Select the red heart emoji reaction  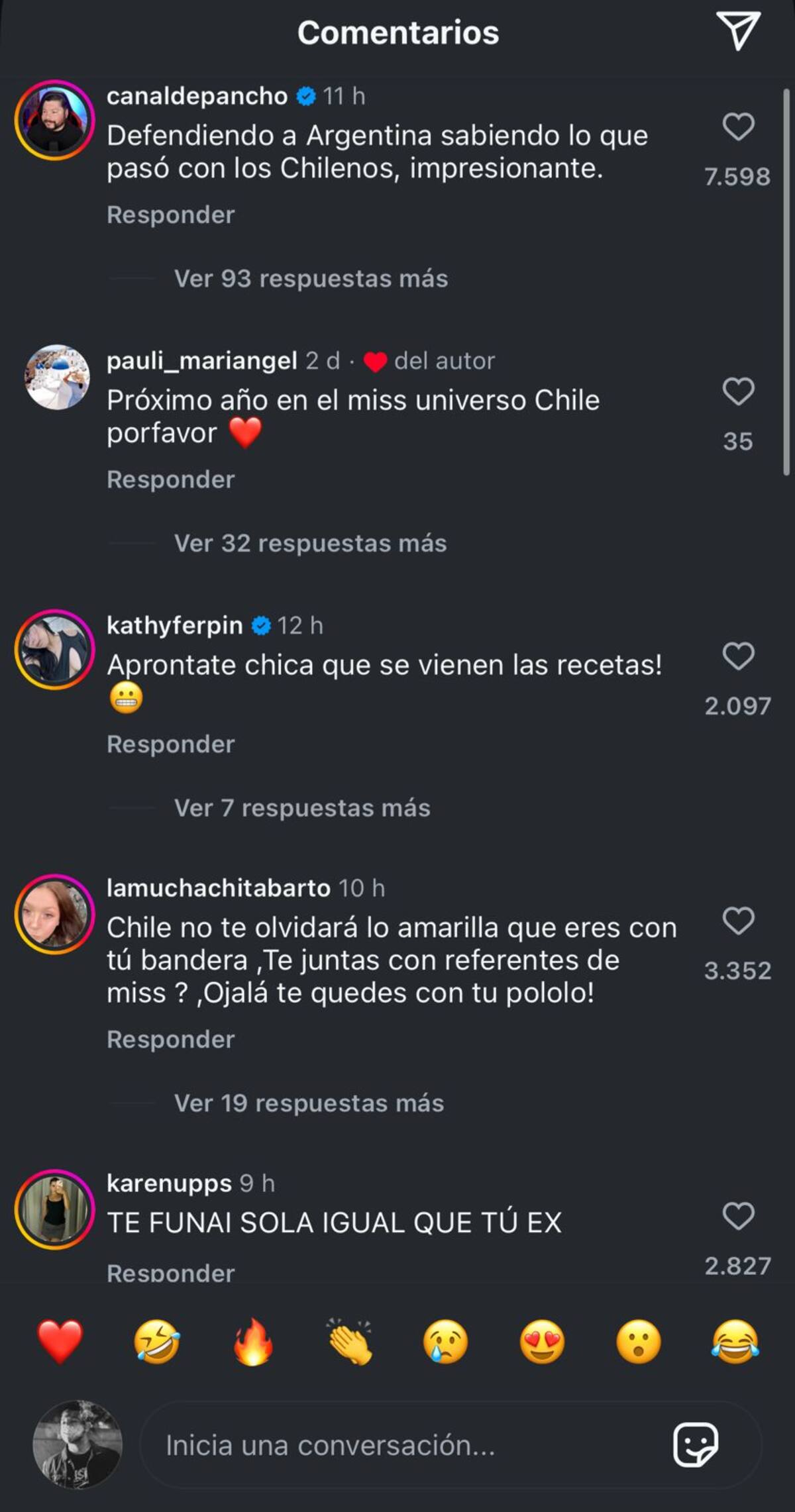[60, 1340]
